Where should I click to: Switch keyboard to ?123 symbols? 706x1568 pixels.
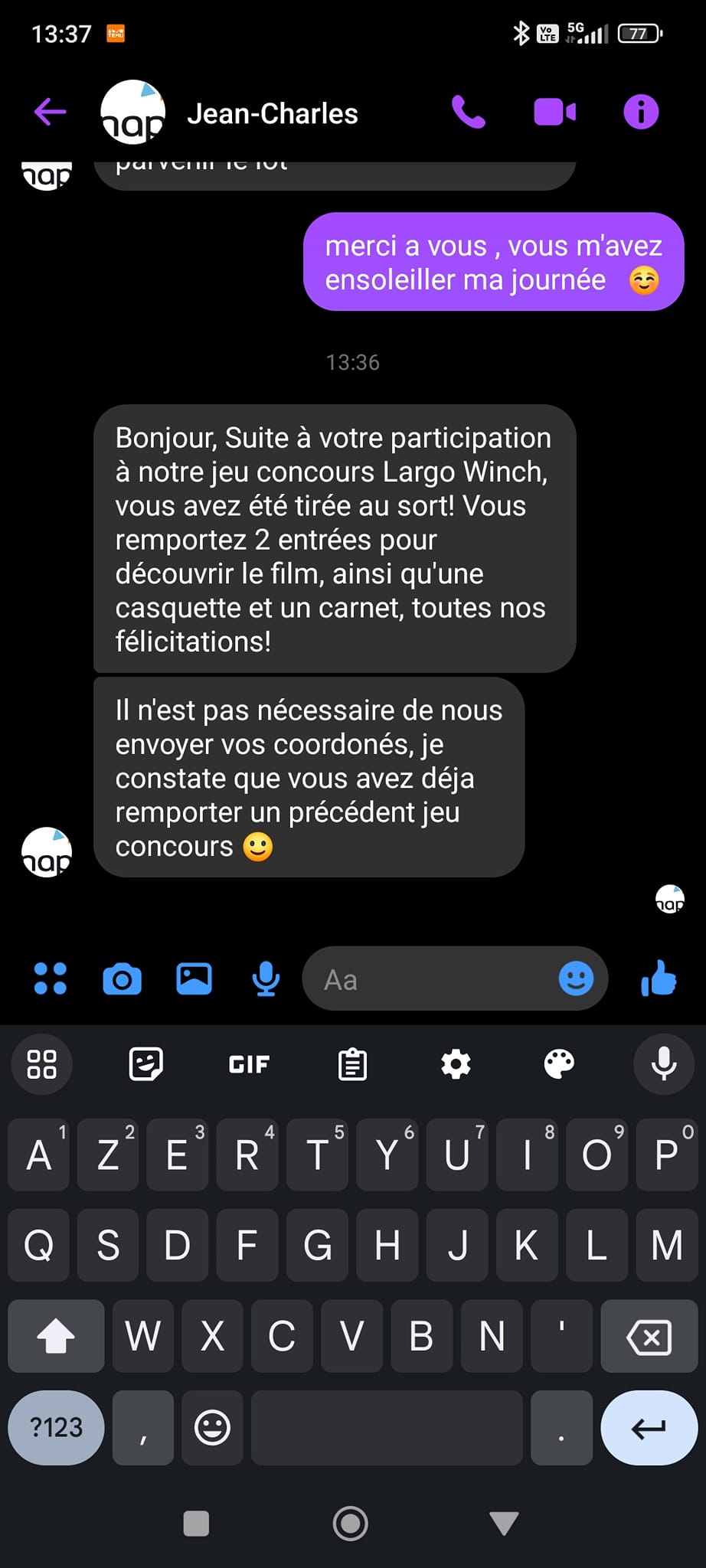click(56, 1428)
